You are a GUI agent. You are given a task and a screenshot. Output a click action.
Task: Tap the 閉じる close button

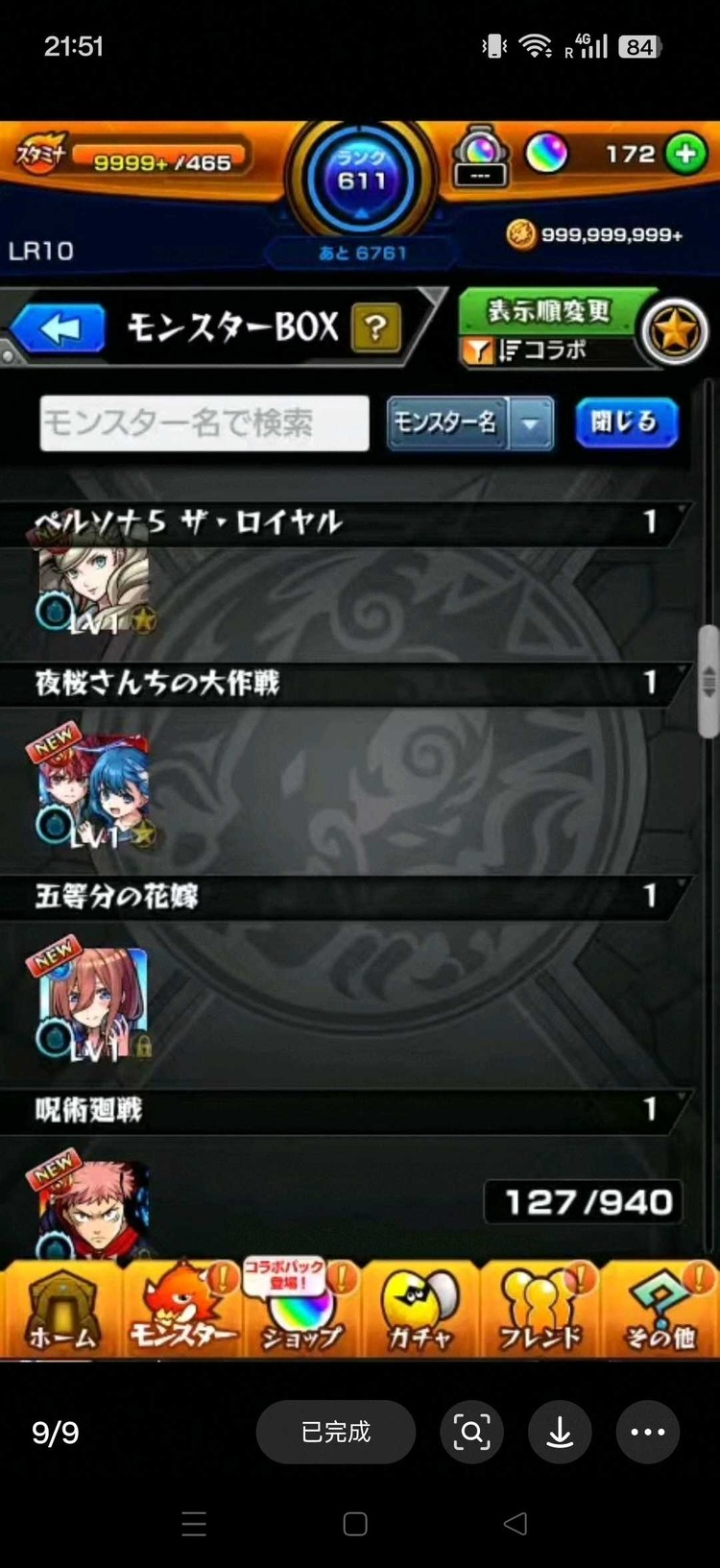[625, 422]
